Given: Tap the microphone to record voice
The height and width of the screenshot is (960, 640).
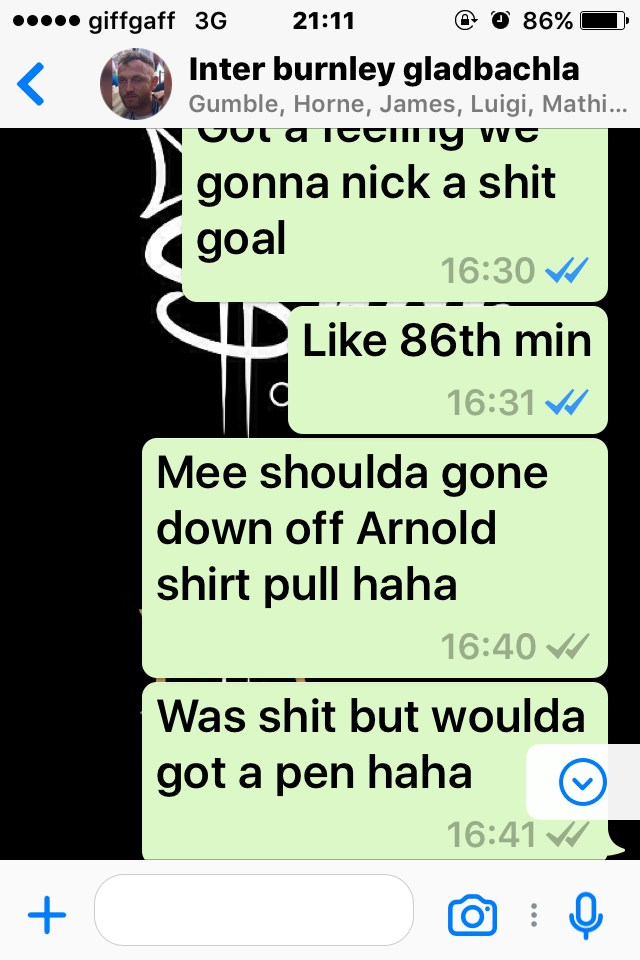Looking at the screenshot, I should point(586,914).
